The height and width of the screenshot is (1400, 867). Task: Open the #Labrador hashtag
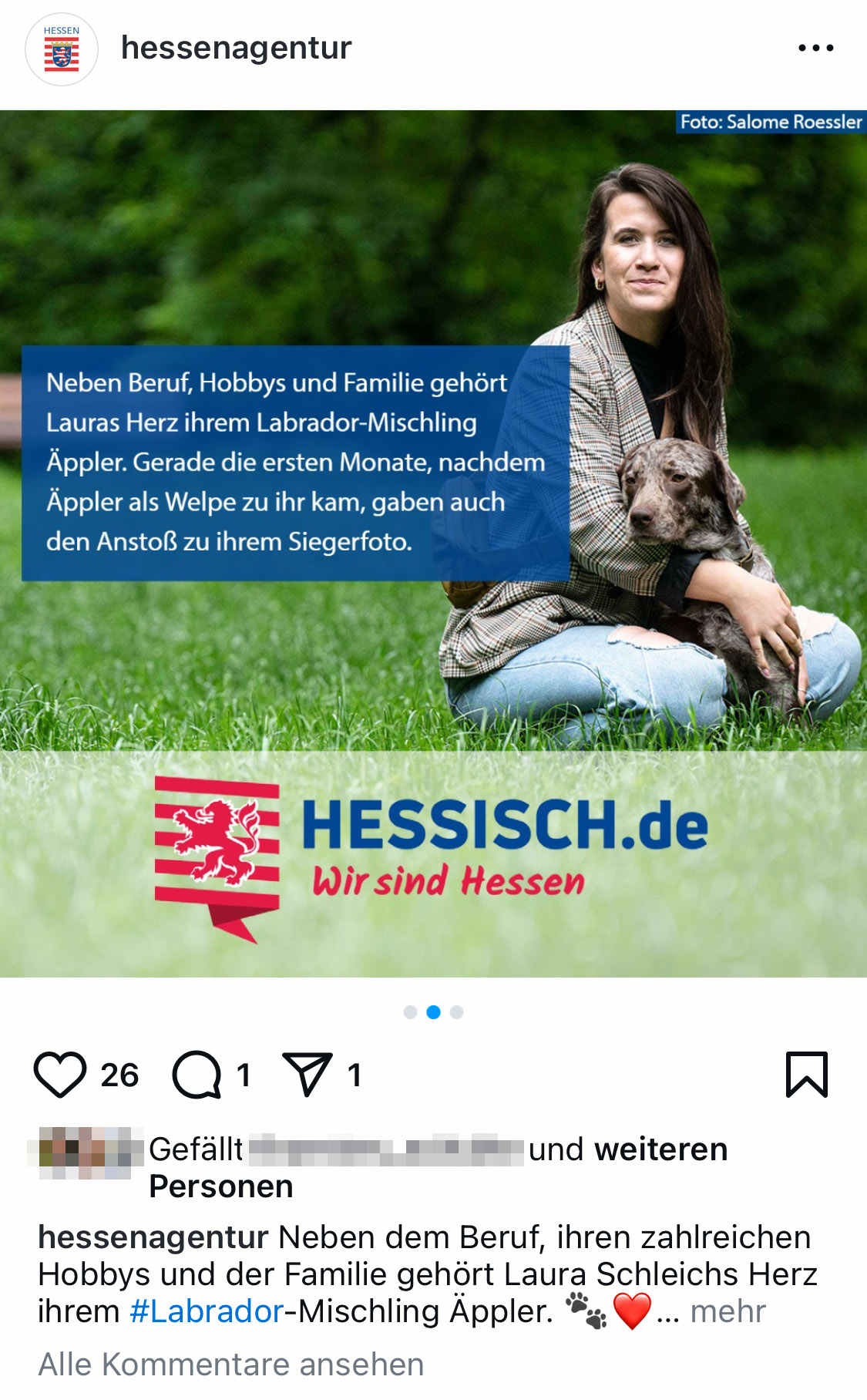207,1311
